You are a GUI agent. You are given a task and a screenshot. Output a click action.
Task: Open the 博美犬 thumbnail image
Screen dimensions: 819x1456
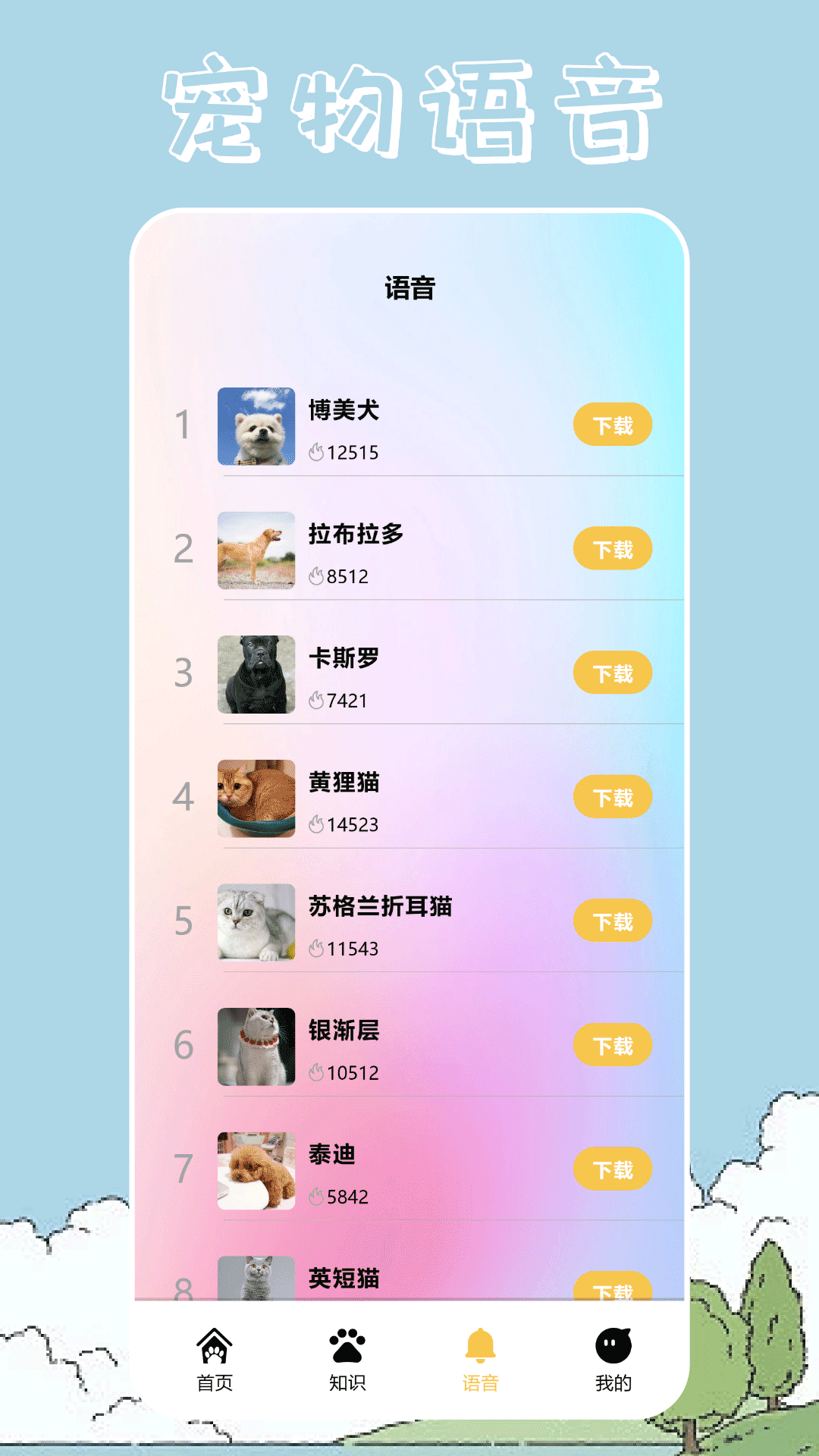[256, 425]
